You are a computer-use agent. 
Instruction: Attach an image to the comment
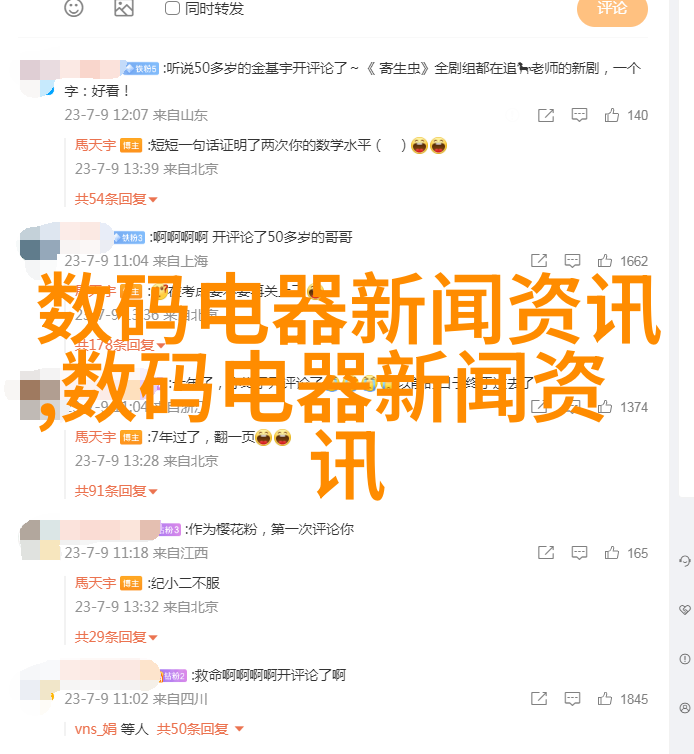(x=123, y=8)
